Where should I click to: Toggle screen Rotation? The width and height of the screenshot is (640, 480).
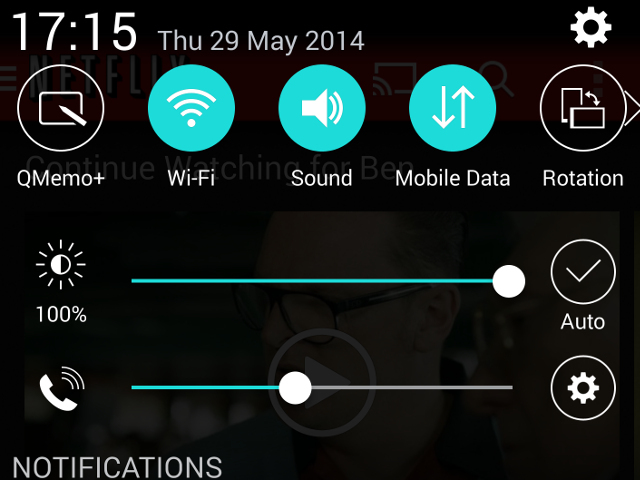click(x=582, y=108)
